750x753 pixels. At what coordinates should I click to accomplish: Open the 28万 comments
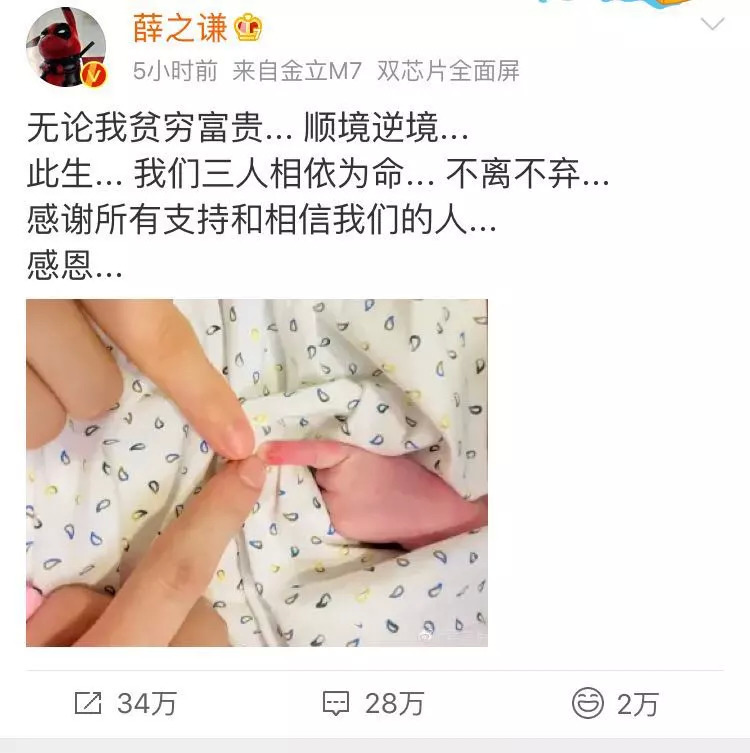click(x=375, y=703)
